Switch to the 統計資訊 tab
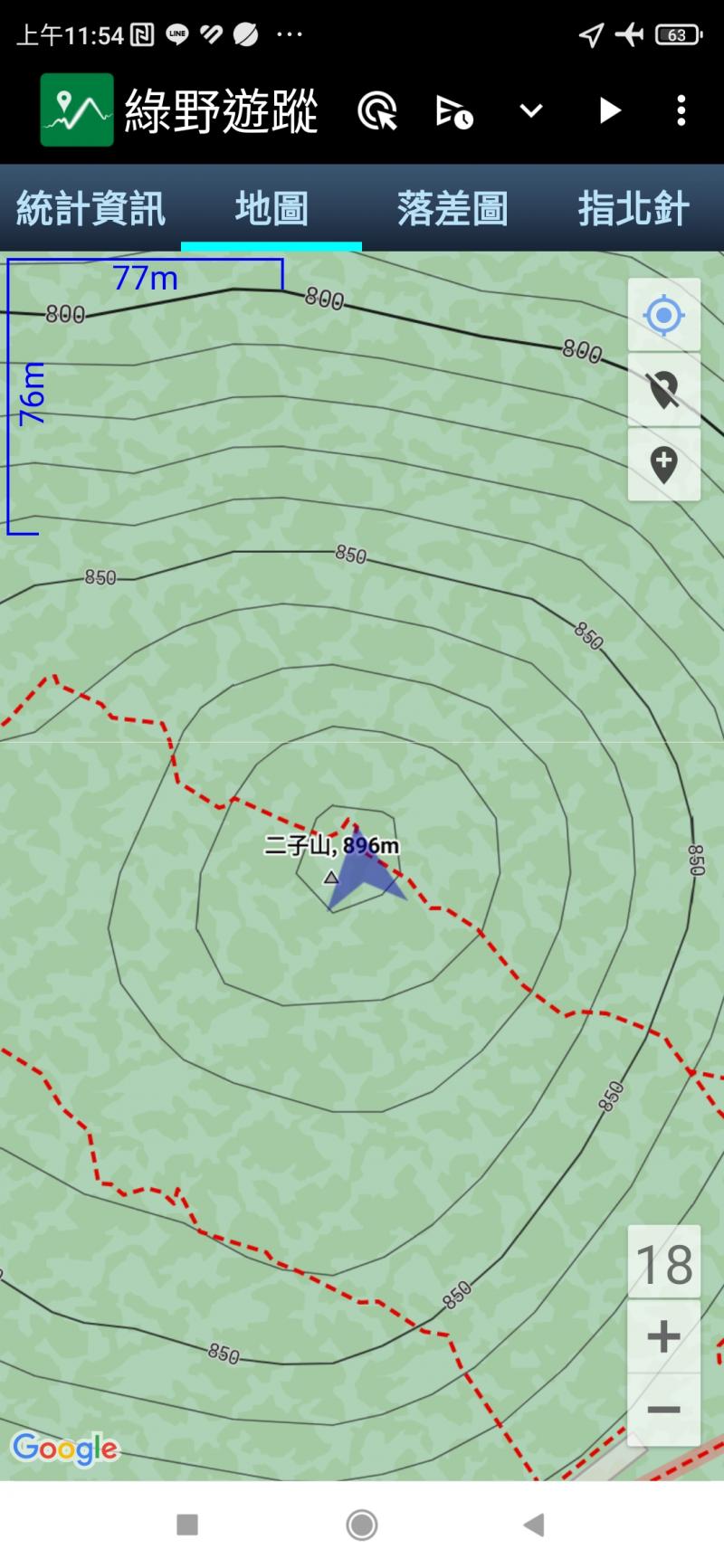 (90, 209)
